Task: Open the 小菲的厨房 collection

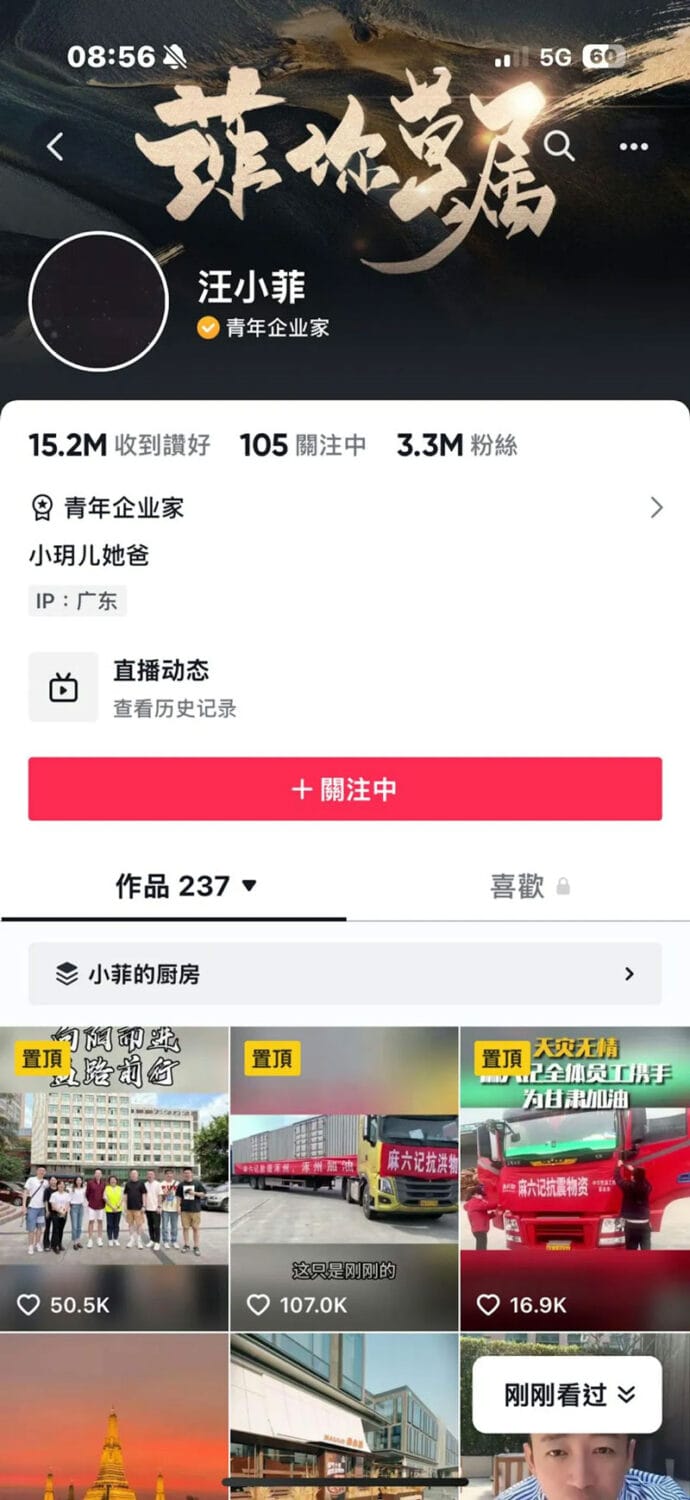Action: tap(344, 974)
